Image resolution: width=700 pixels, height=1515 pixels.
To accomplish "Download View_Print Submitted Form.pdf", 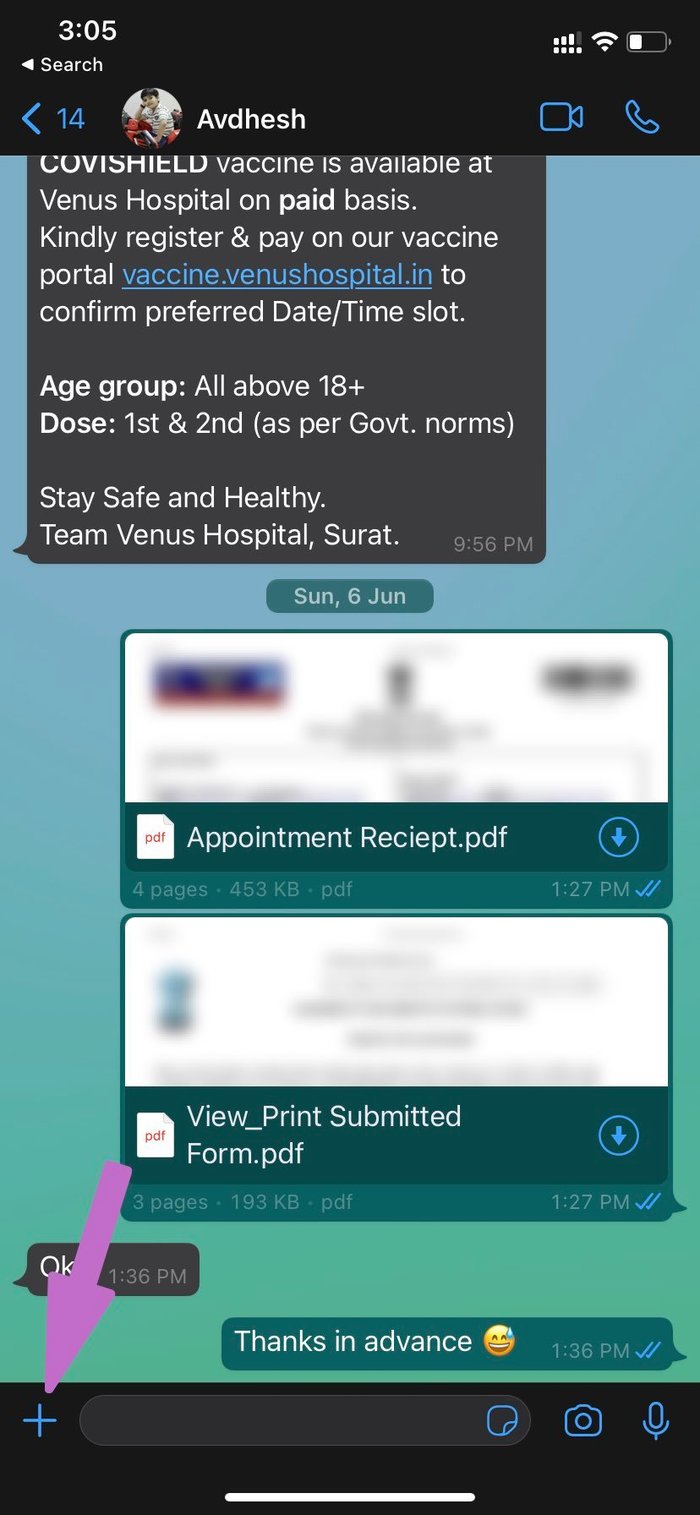I will [x=618, y=1136].
